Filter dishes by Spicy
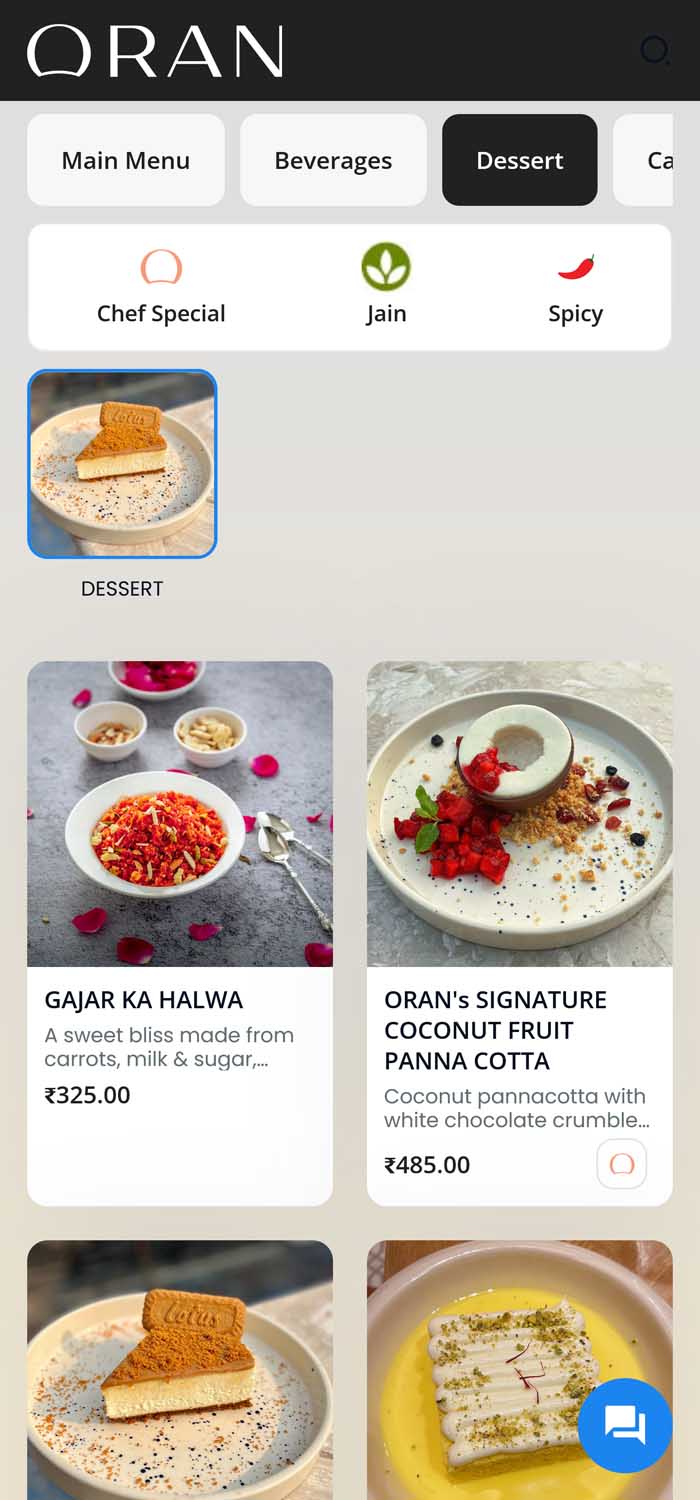The image size is (700, 1500). point(575,288)
